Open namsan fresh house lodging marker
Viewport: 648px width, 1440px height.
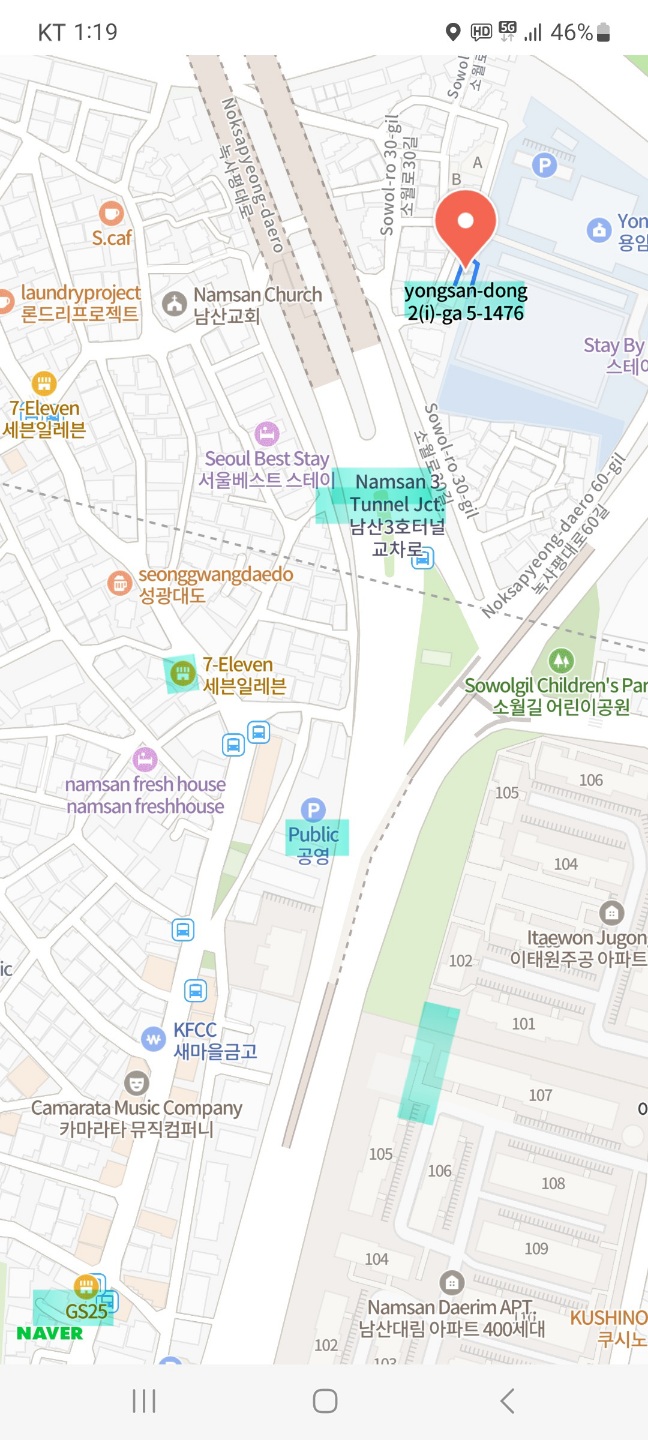(x=145, y=759)
